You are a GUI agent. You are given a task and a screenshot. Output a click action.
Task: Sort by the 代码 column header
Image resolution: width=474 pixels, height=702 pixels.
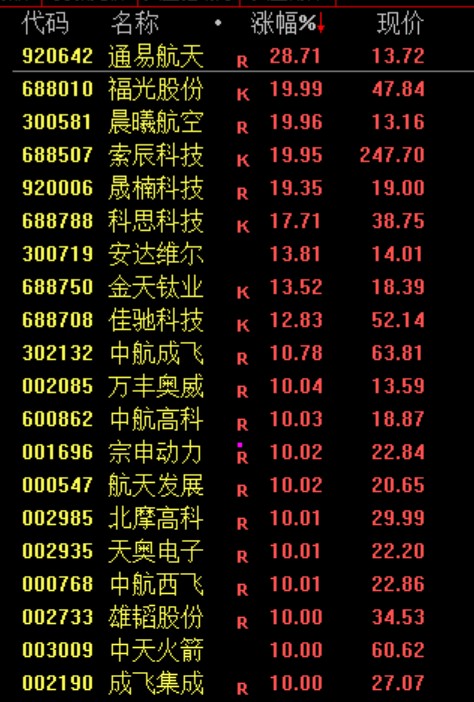[45, 23]
